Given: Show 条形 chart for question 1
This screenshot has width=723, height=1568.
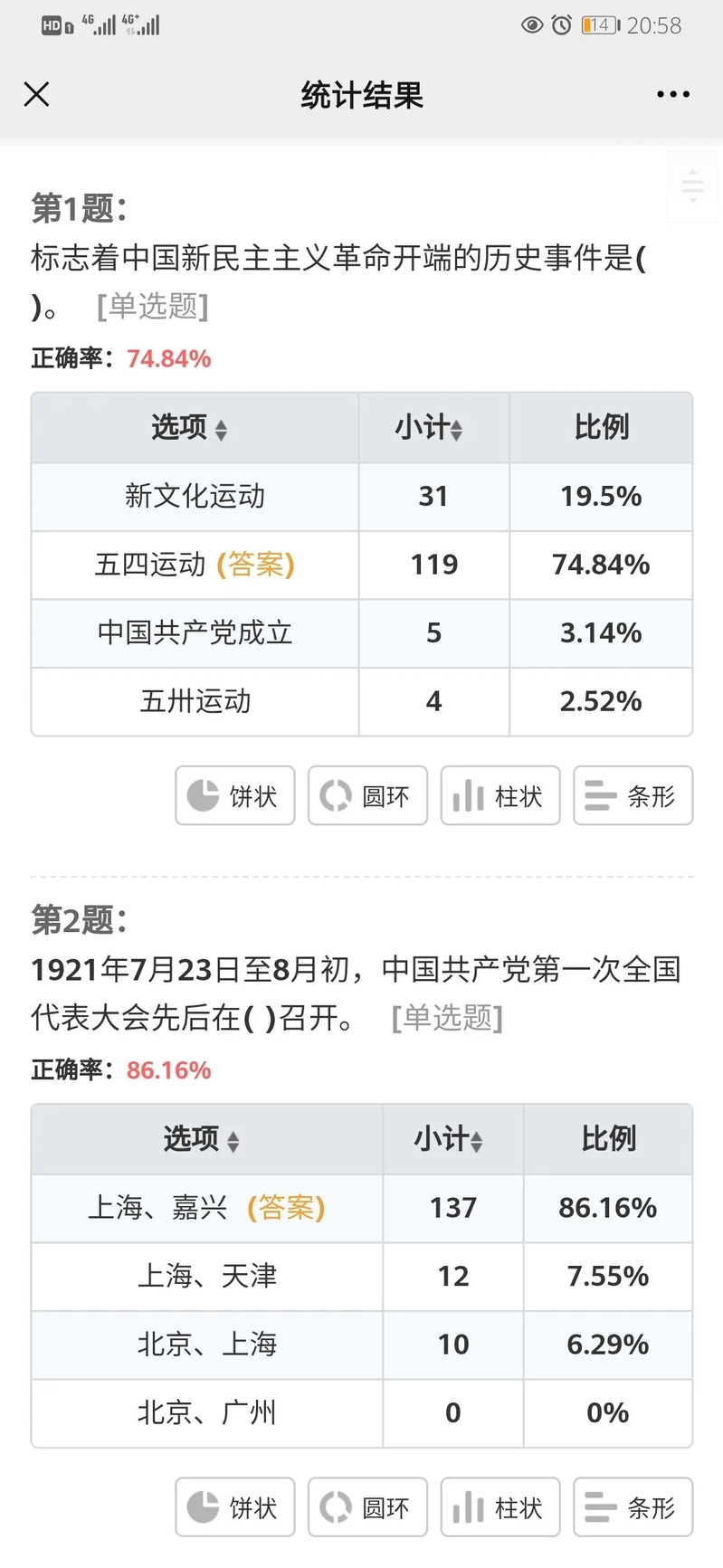Looking at the screenshot, I should (x=633, y=795).
